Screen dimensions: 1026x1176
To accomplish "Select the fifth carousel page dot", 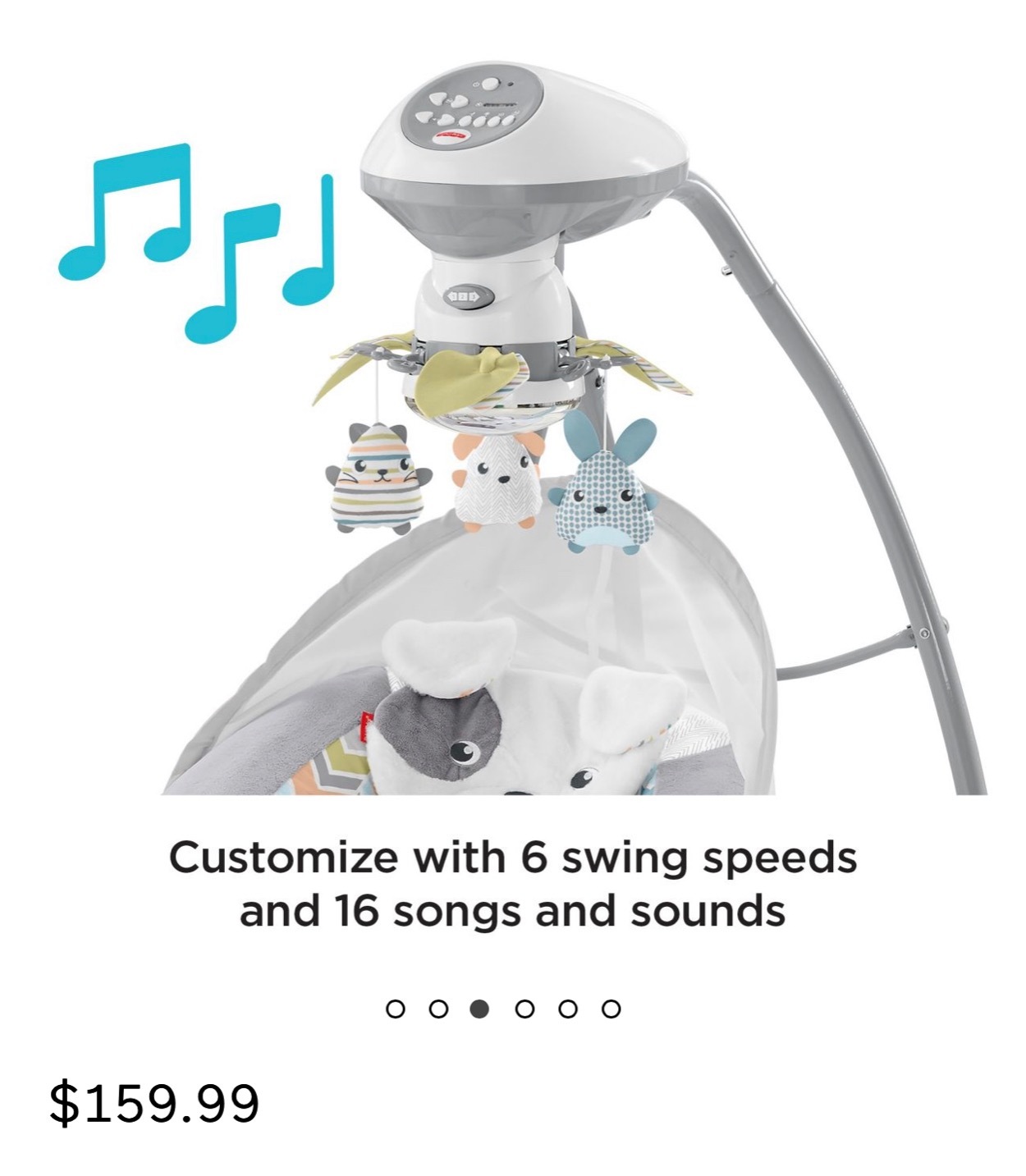I will point(567,1009).
